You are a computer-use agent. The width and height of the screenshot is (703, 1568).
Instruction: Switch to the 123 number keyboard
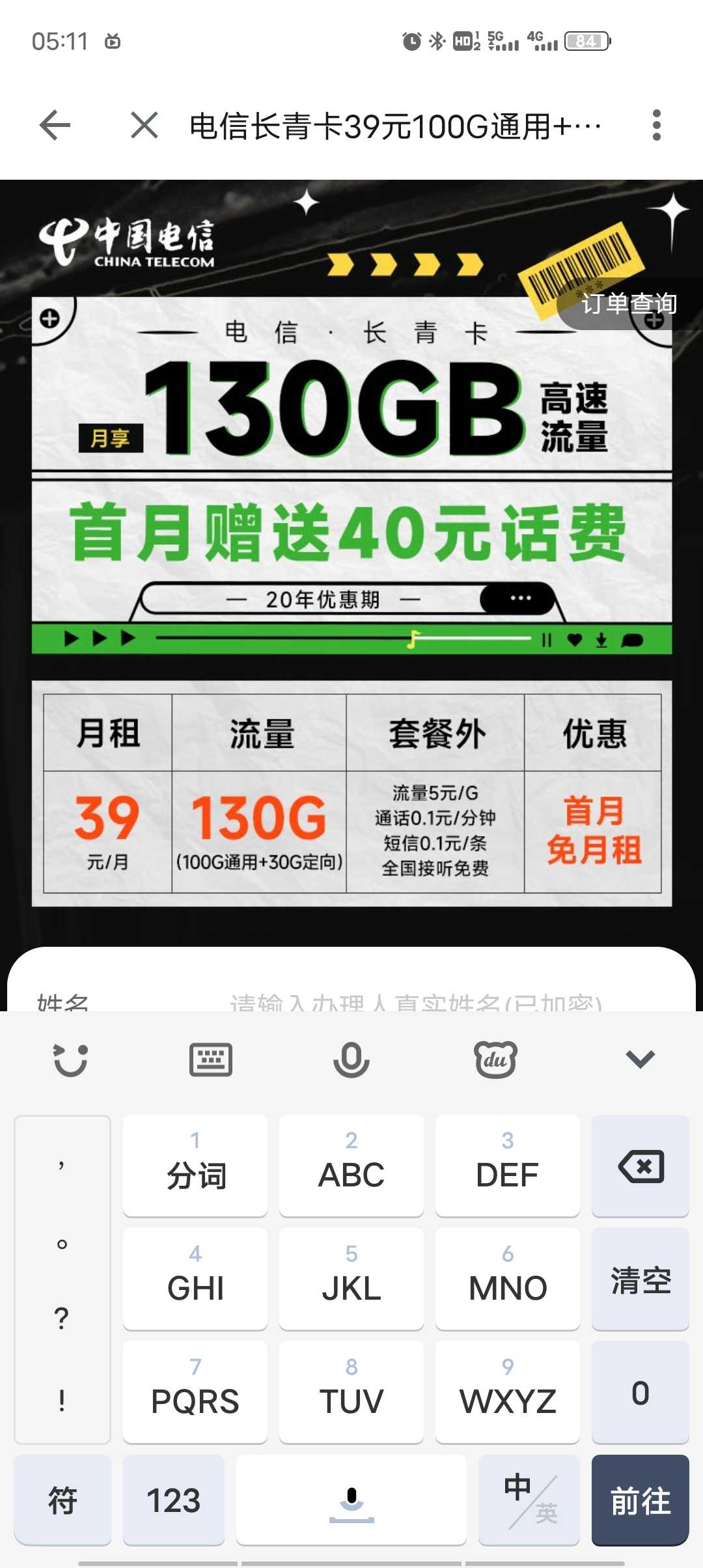click(173, 1500)
